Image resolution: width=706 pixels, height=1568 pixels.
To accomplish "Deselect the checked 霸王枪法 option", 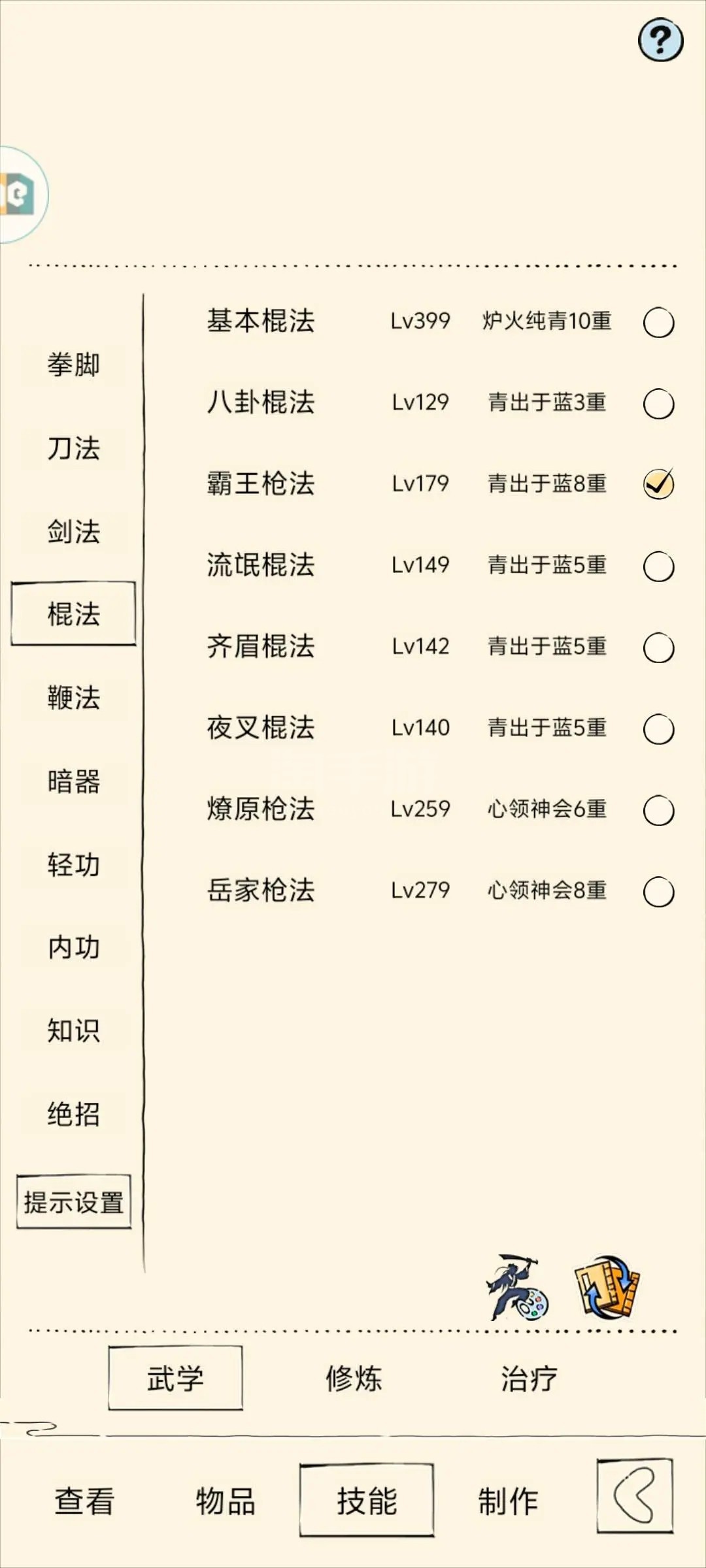I will (x=658, y=484).
